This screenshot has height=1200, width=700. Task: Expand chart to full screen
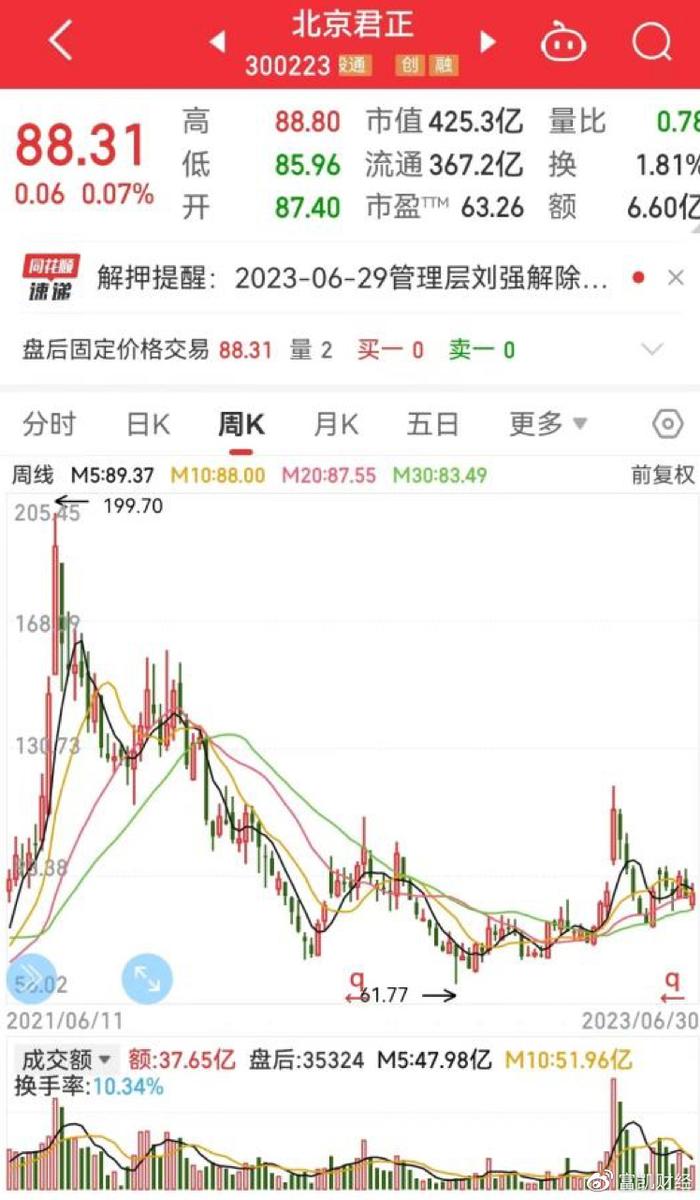147,978
